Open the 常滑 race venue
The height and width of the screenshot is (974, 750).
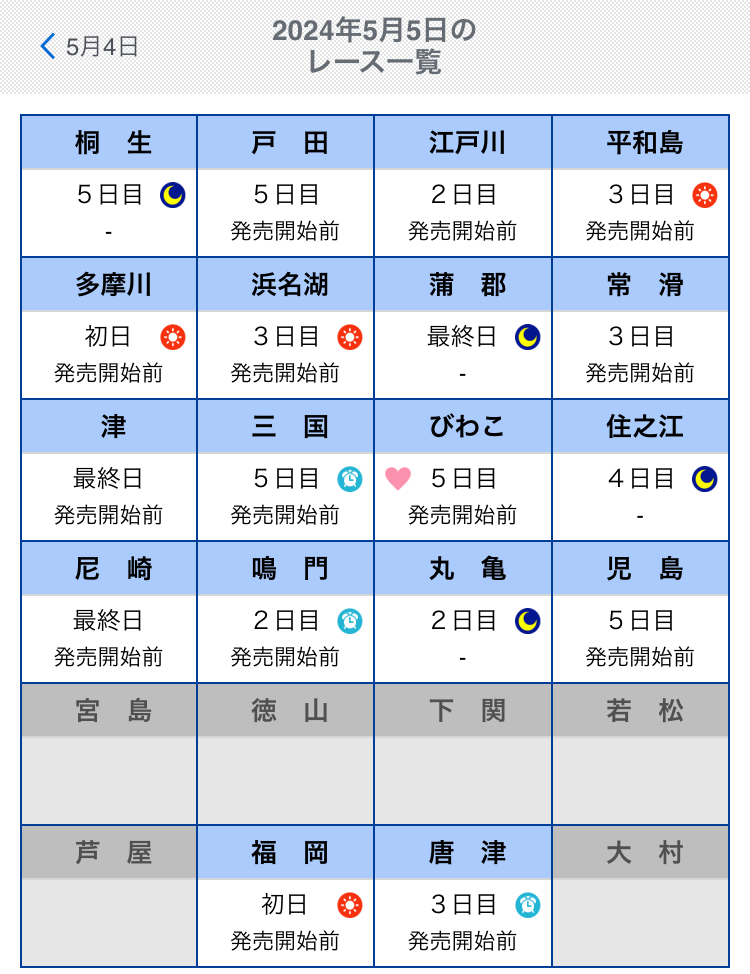click(x=640, y=328)
